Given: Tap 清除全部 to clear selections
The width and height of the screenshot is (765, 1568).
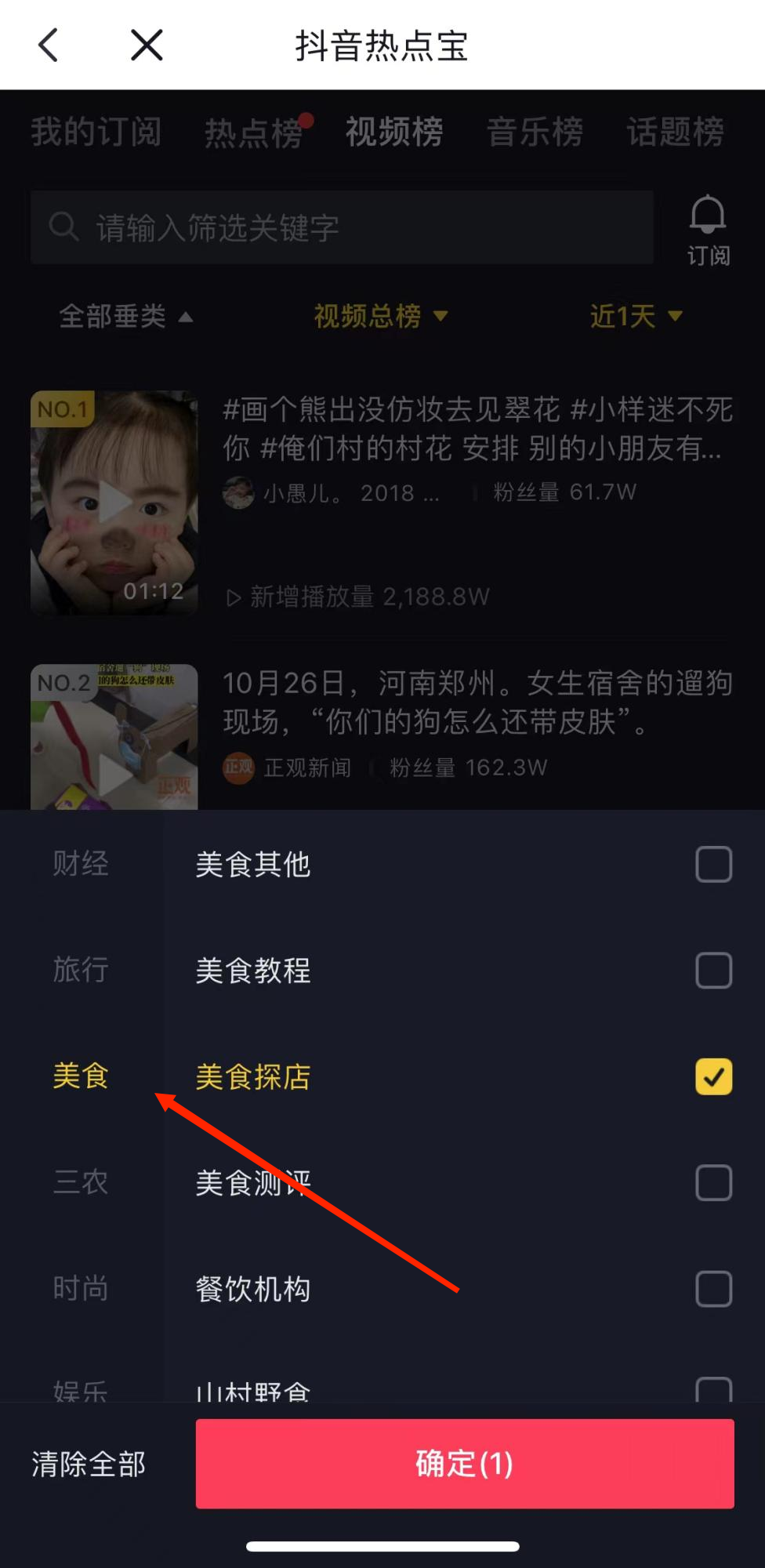Looking at the screenshot, I should coord(89,1464).
